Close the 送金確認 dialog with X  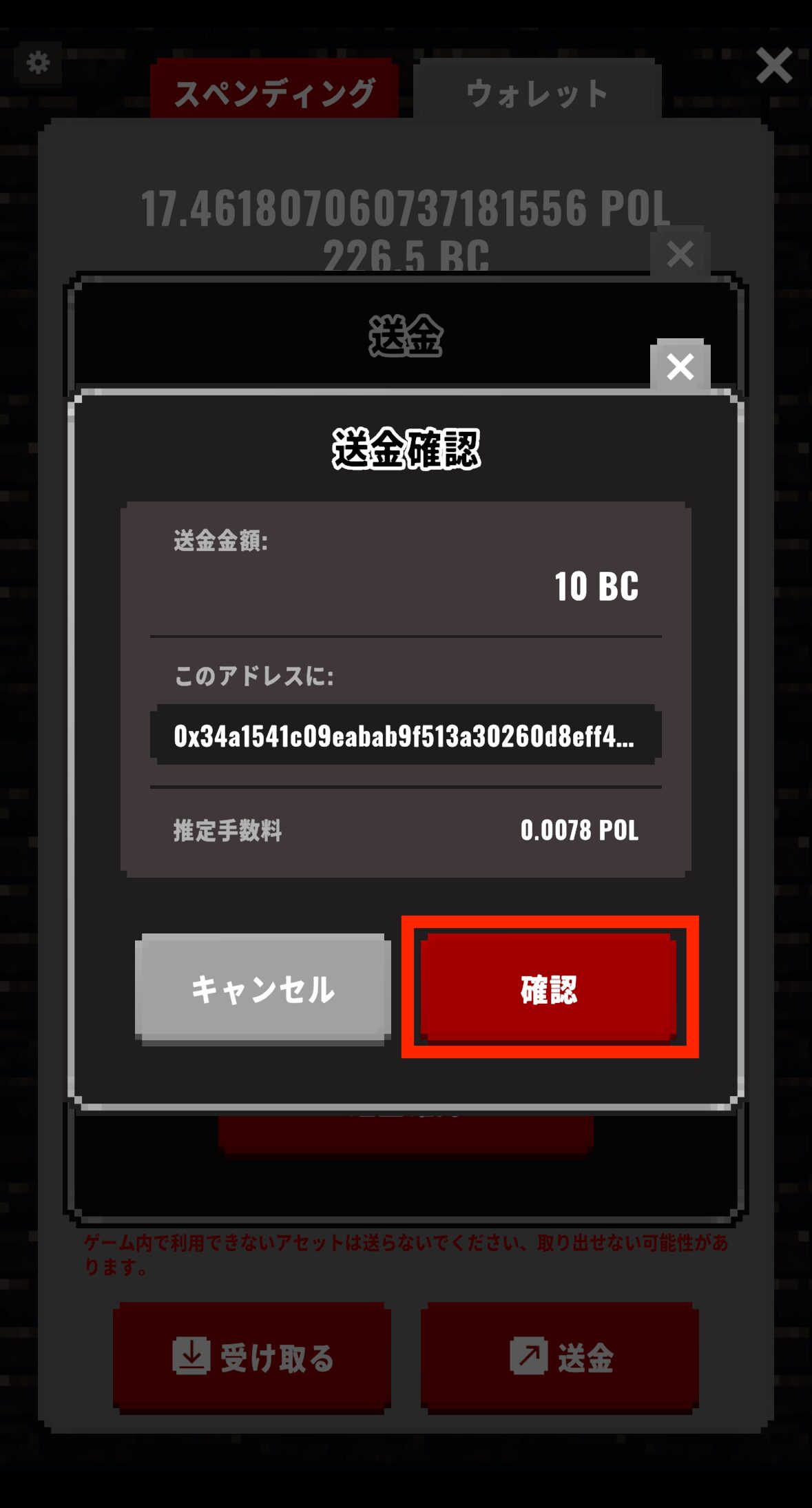pyautogui.click(x=680, y=366)
